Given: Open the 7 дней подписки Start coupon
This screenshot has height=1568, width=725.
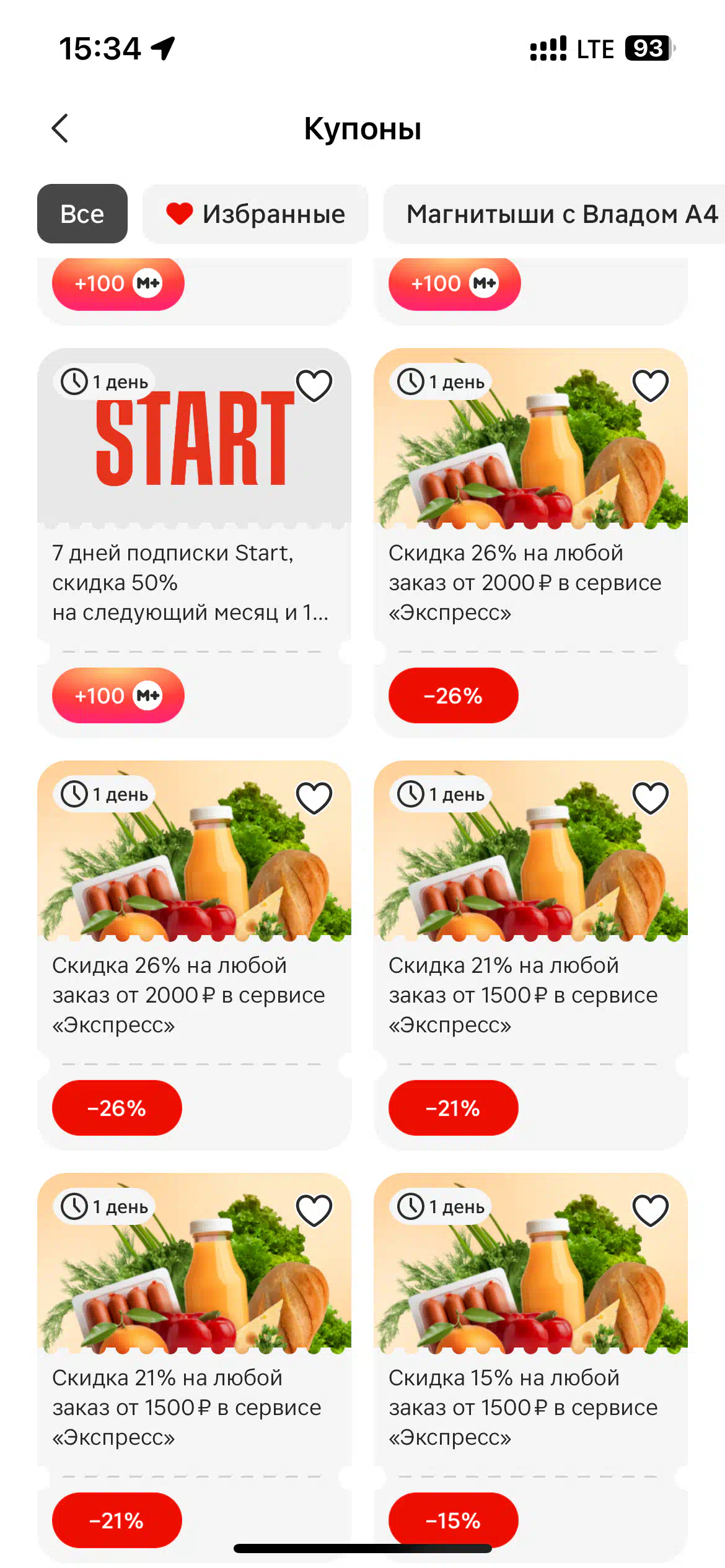Looking at the screenshot, I should click(194, 542).
